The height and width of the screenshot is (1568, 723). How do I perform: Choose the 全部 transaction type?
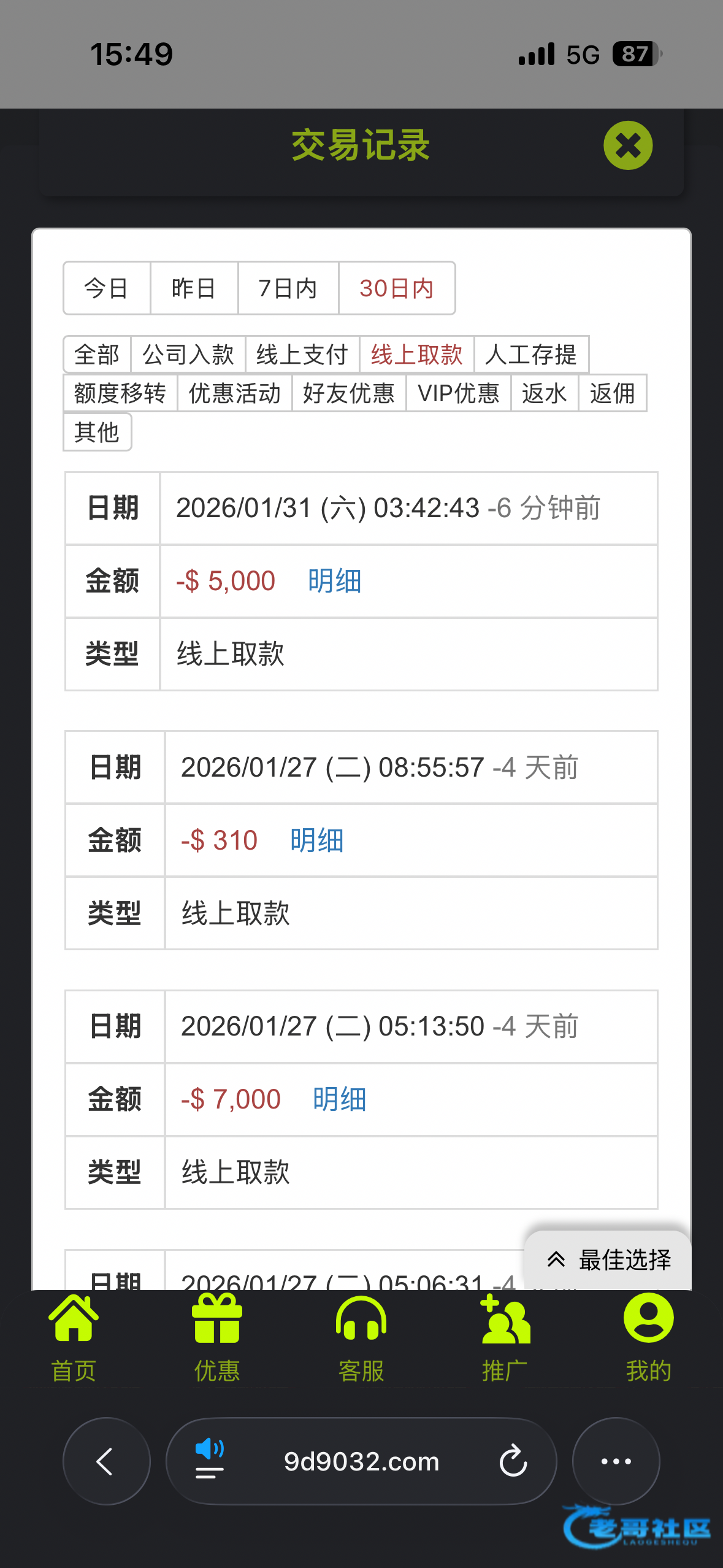[97, 355]
